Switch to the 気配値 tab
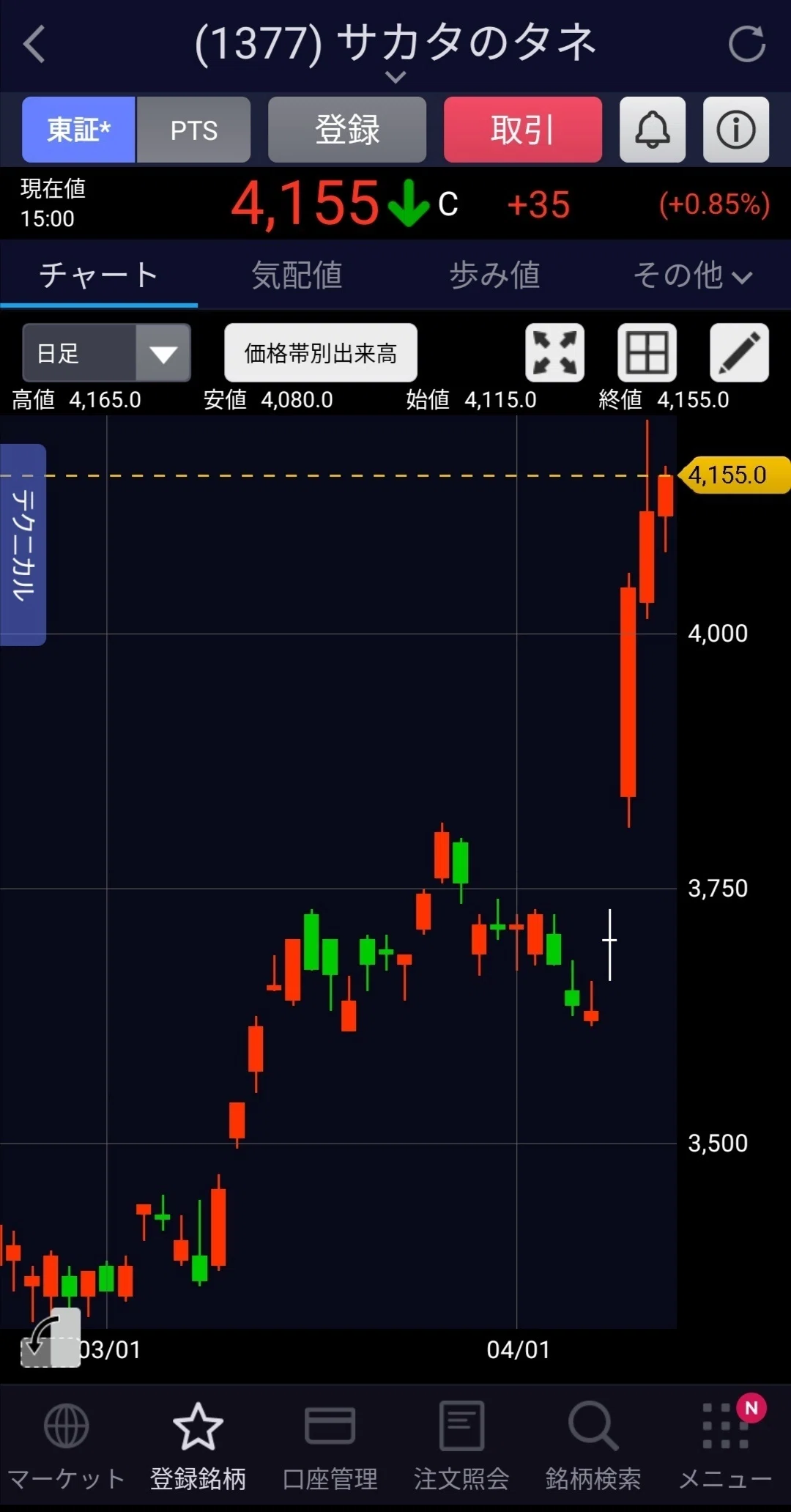This screenshot has width=791, height=1512. coord(297,275)
